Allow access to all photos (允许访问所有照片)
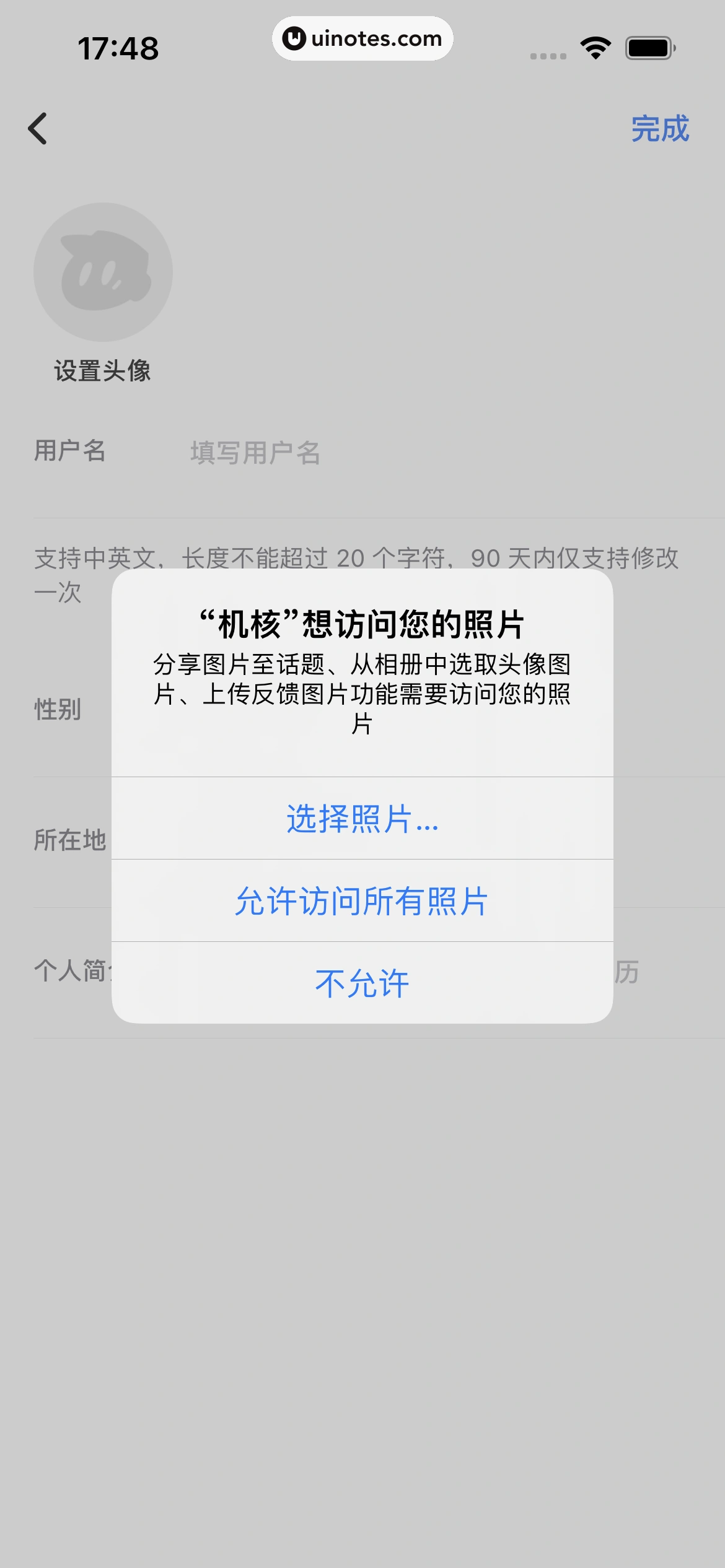725x1568 pixels. [362, 901]
